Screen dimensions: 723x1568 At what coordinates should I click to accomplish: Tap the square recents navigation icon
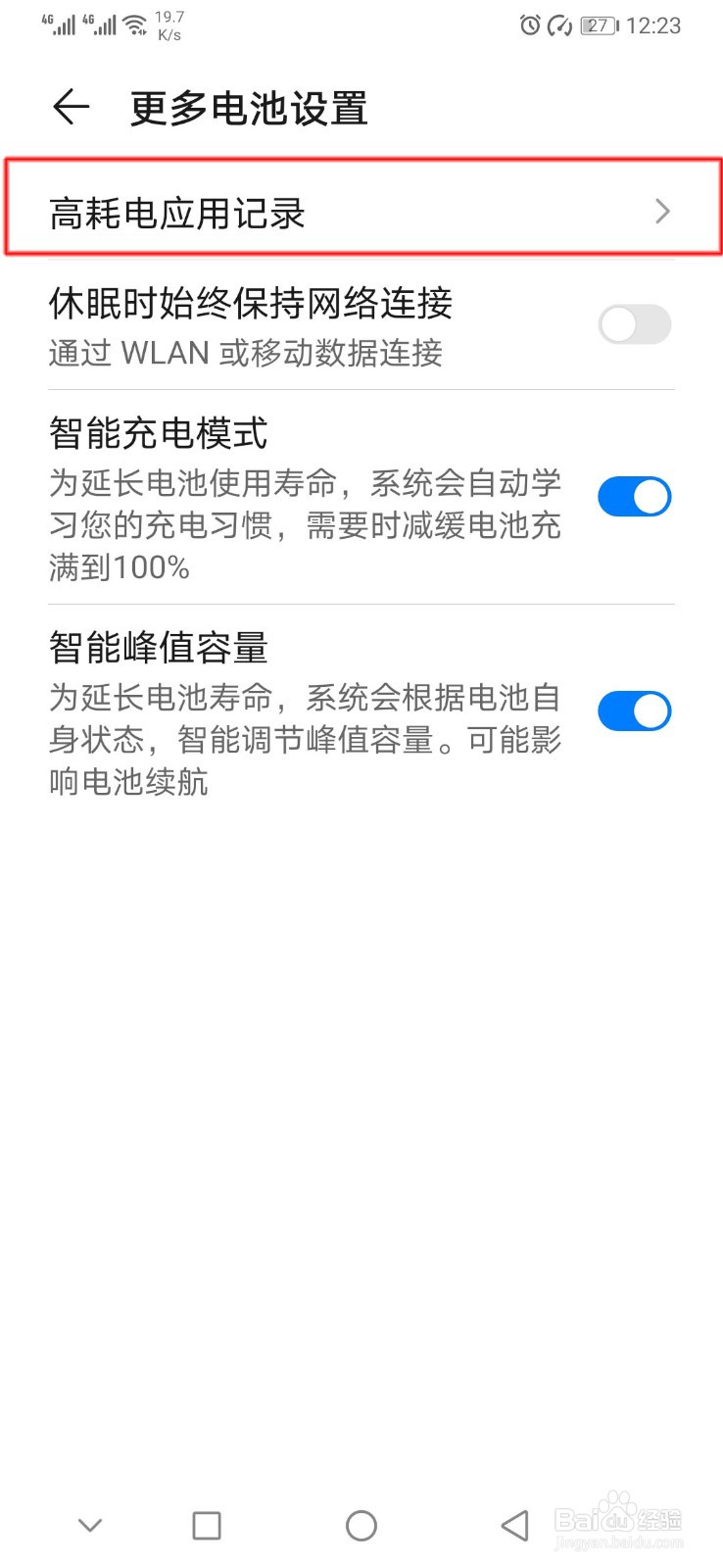coord(205,1525)
